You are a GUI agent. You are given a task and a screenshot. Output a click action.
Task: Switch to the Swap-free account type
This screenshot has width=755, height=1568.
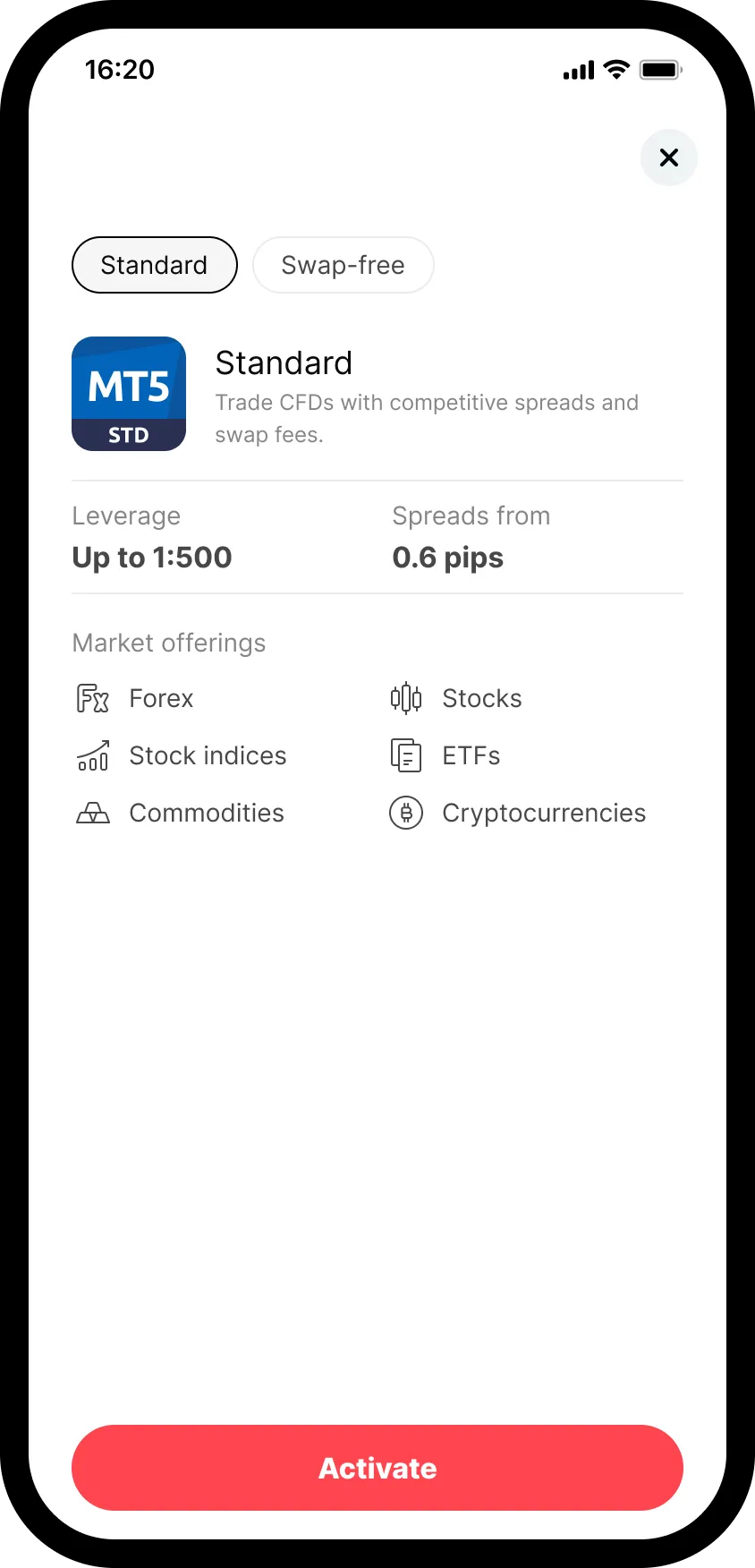click(x=343, y=265)
